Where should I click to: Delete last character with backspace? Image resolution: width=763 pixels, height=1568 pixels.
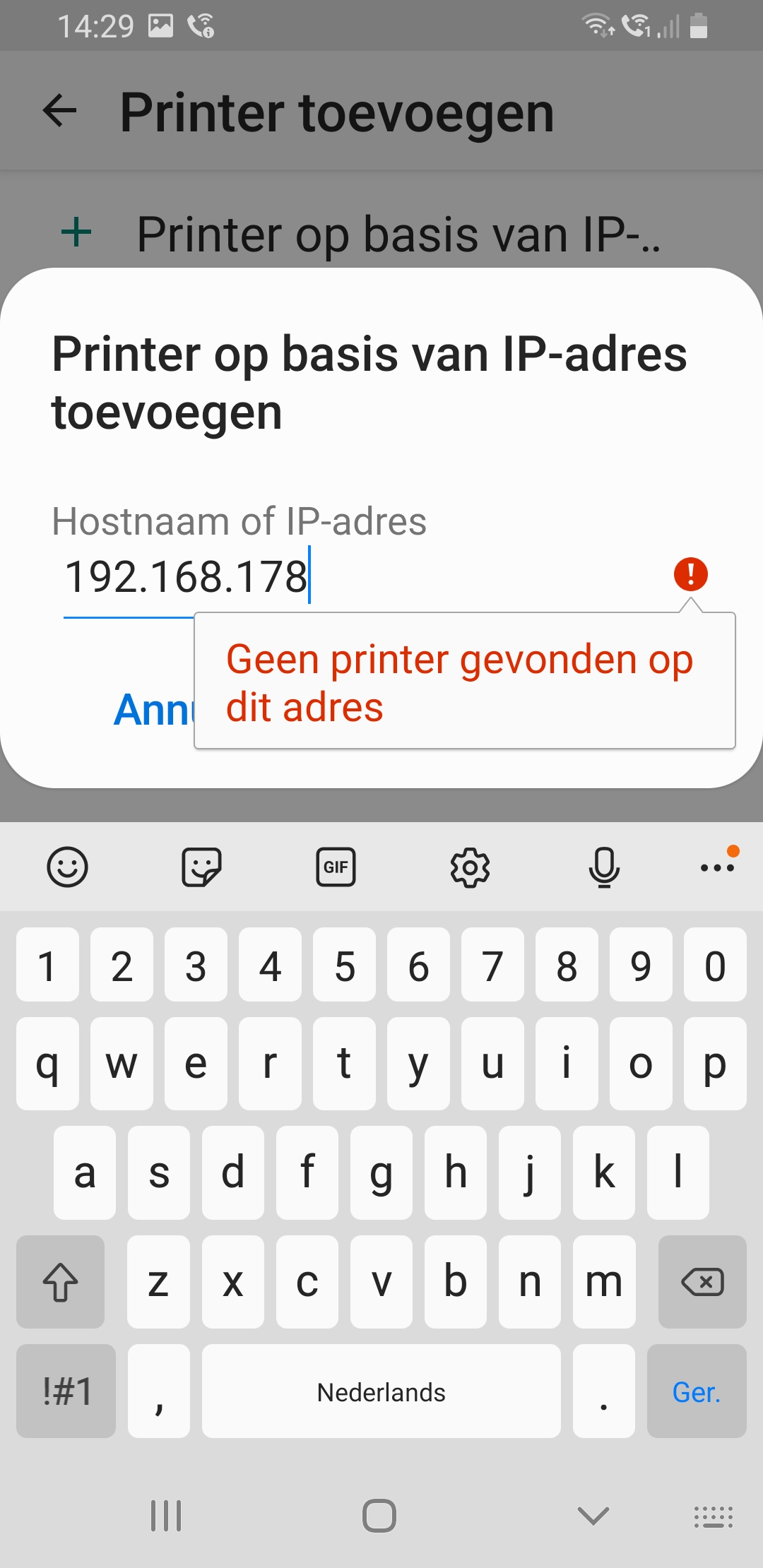coord(702,1282)
